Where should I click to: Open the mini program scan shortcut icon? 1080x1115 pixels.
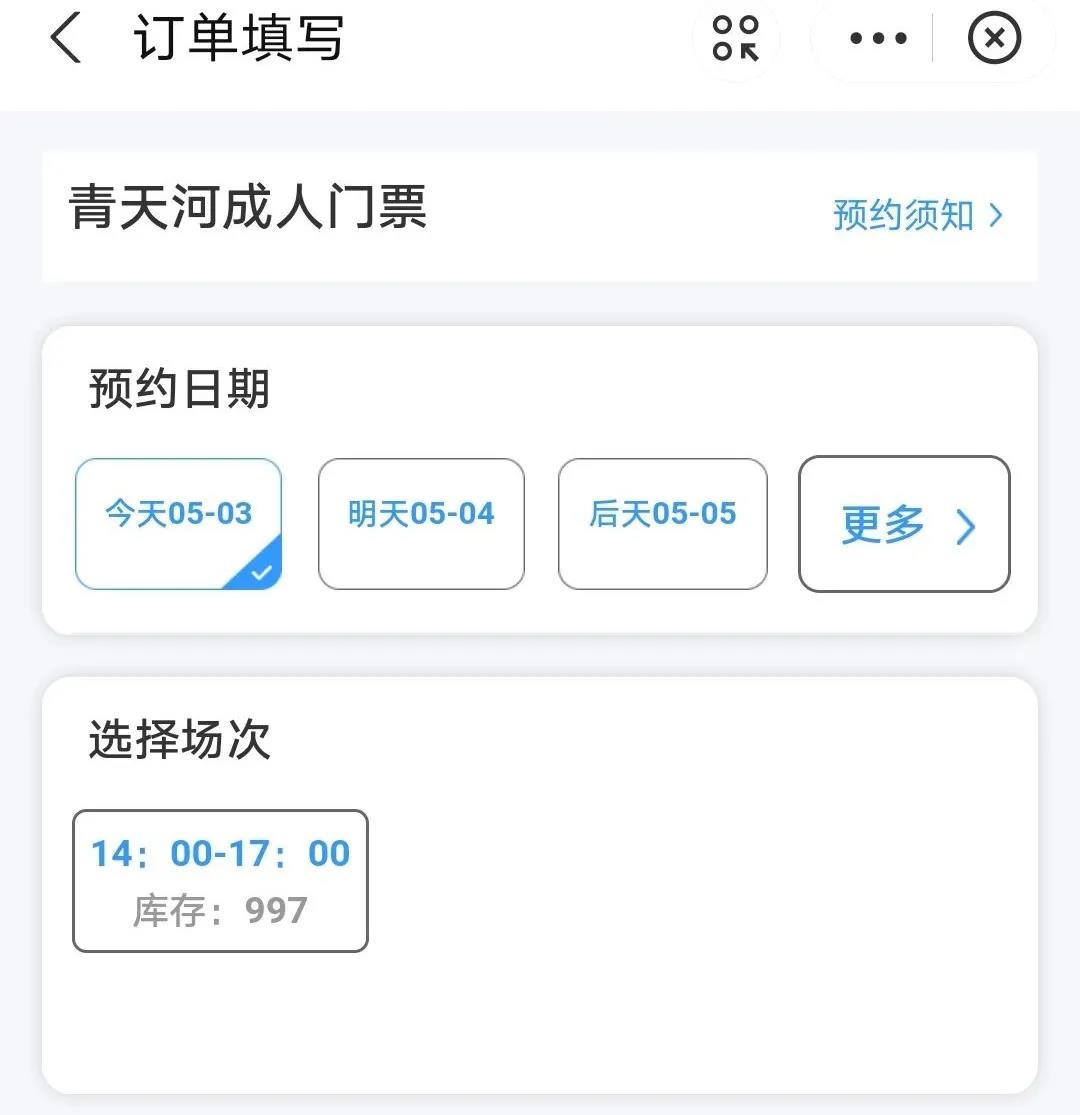coord(736,39)
